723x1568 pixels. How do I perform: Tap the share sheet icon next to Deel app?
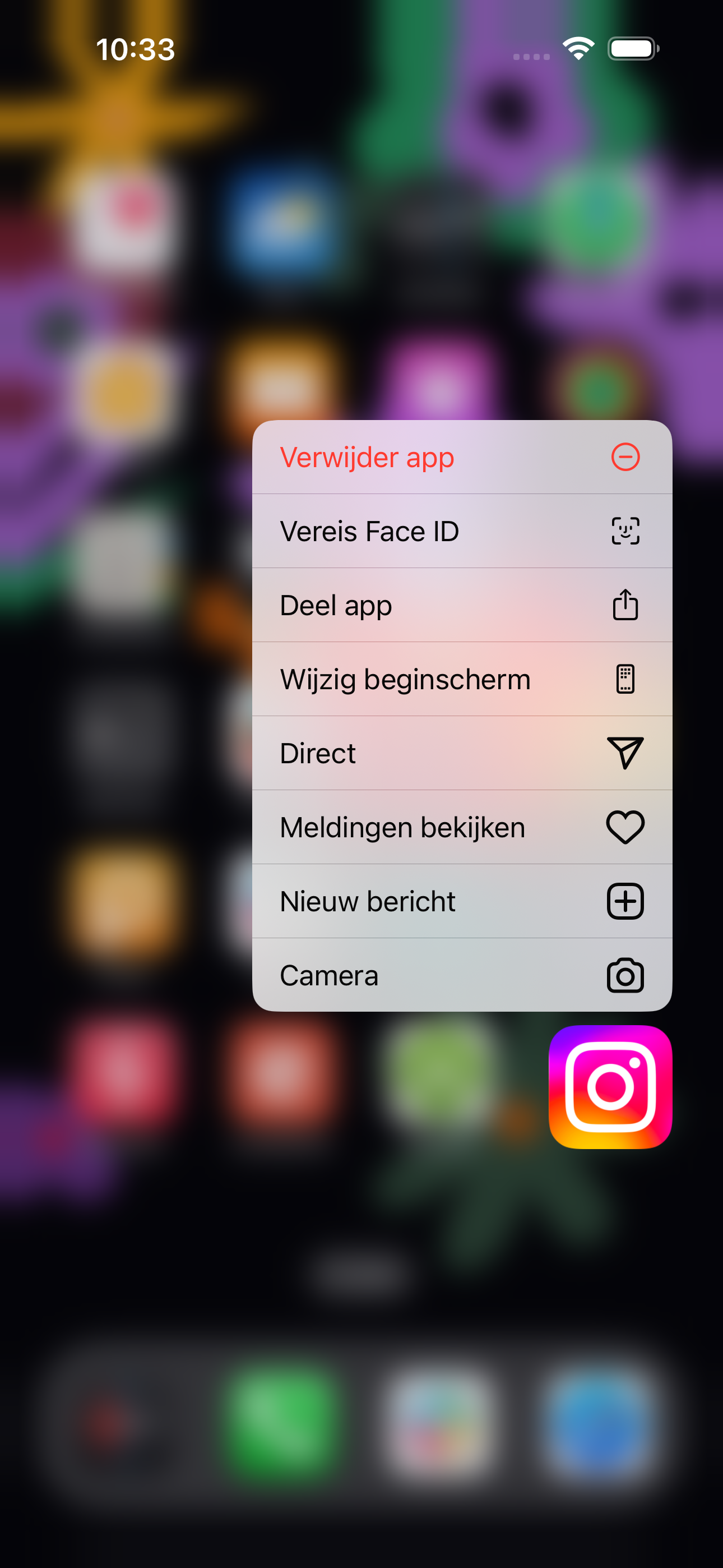625,604
